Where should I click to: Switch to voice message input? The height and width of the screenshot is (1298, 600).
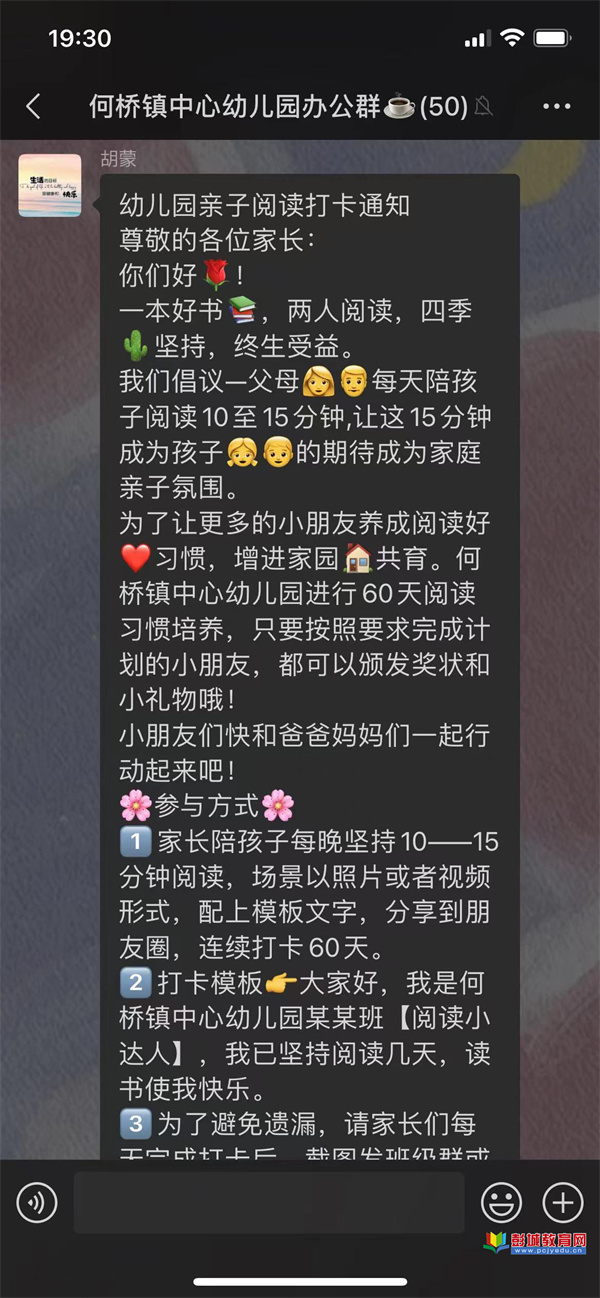37,1202
